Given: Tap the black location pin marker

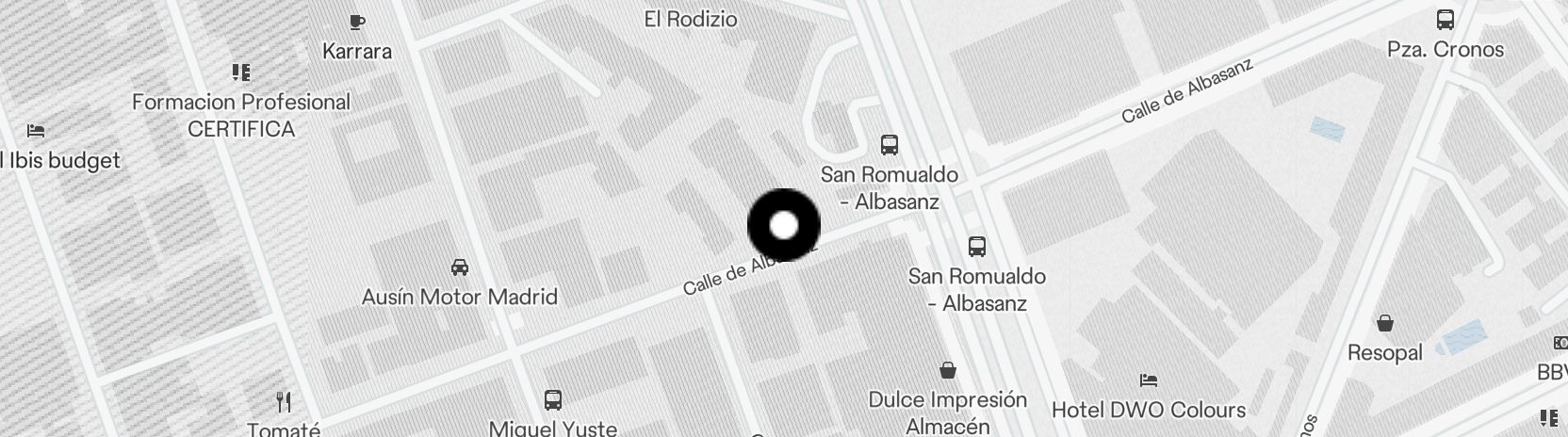Looking at the screenshot, I should click(x=784, y=226).
